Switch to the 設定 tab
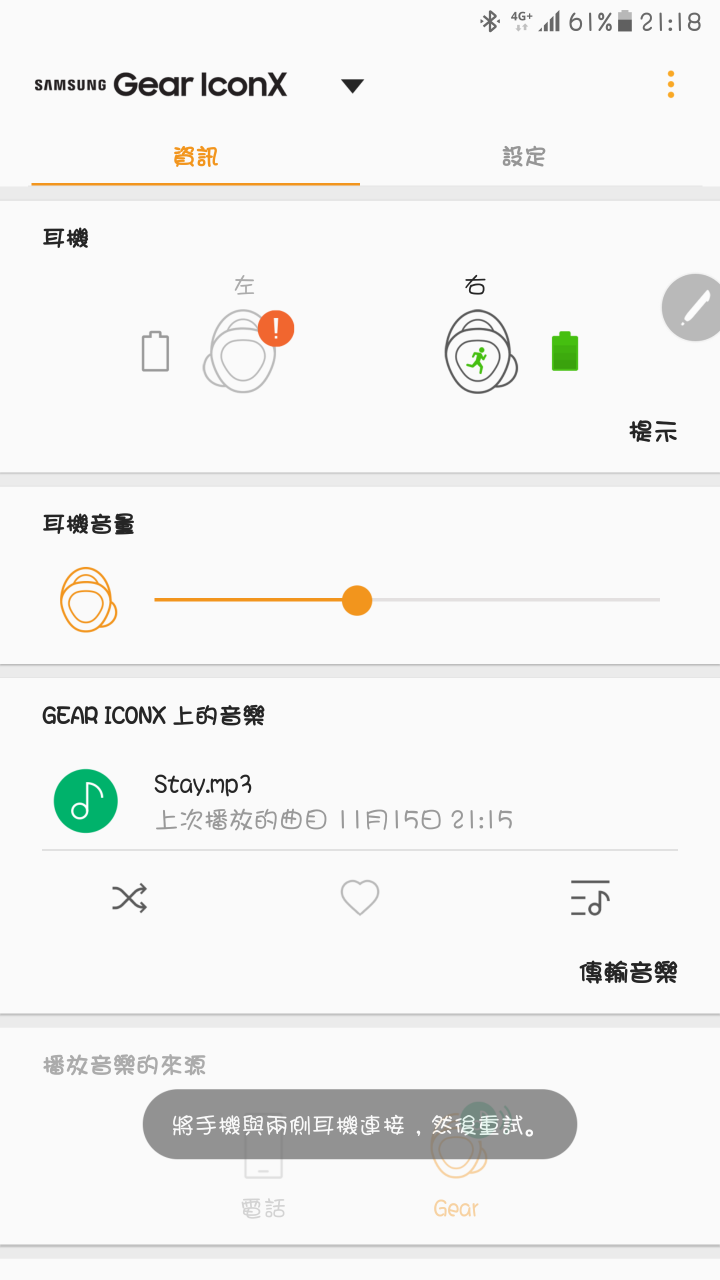 [x=524, y=157]
